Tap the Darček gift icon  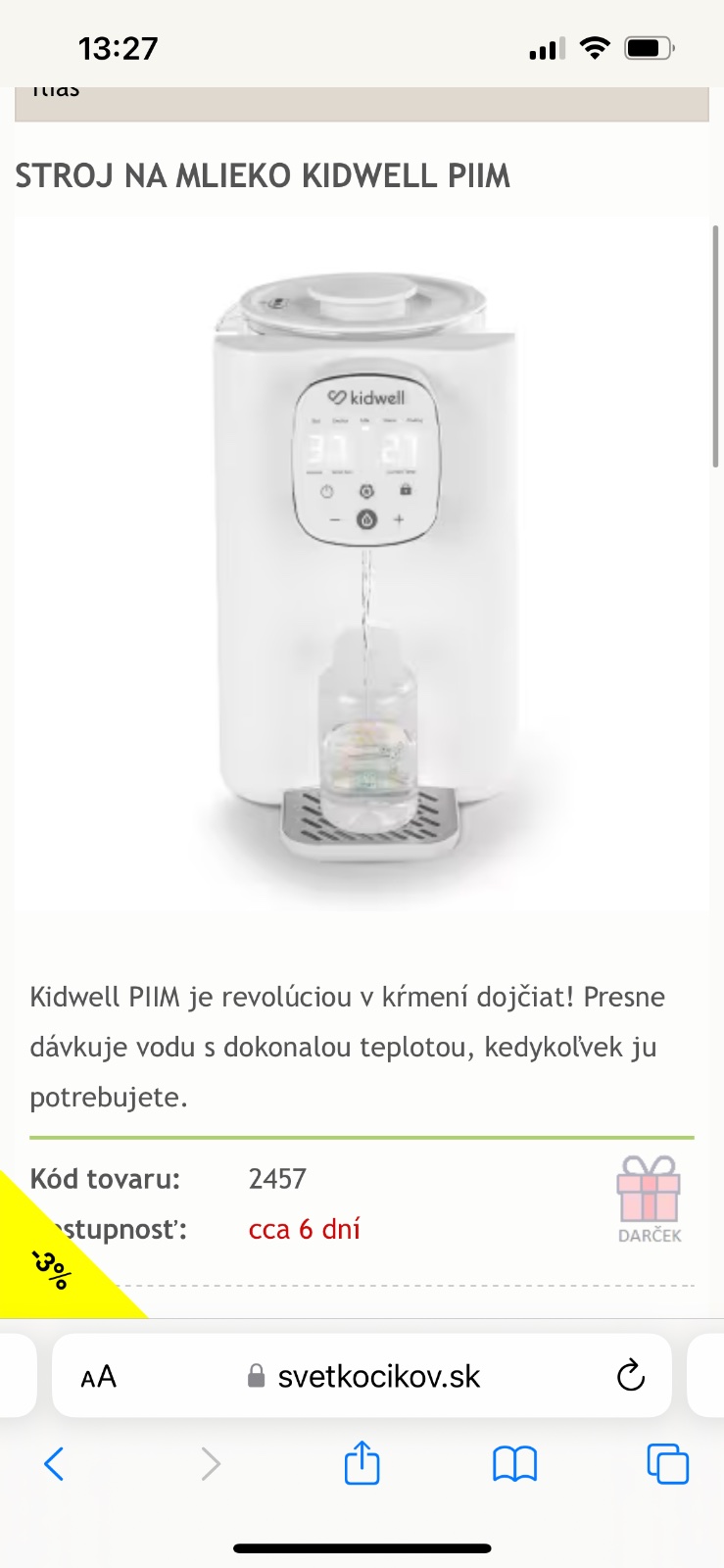(649, 1198)
